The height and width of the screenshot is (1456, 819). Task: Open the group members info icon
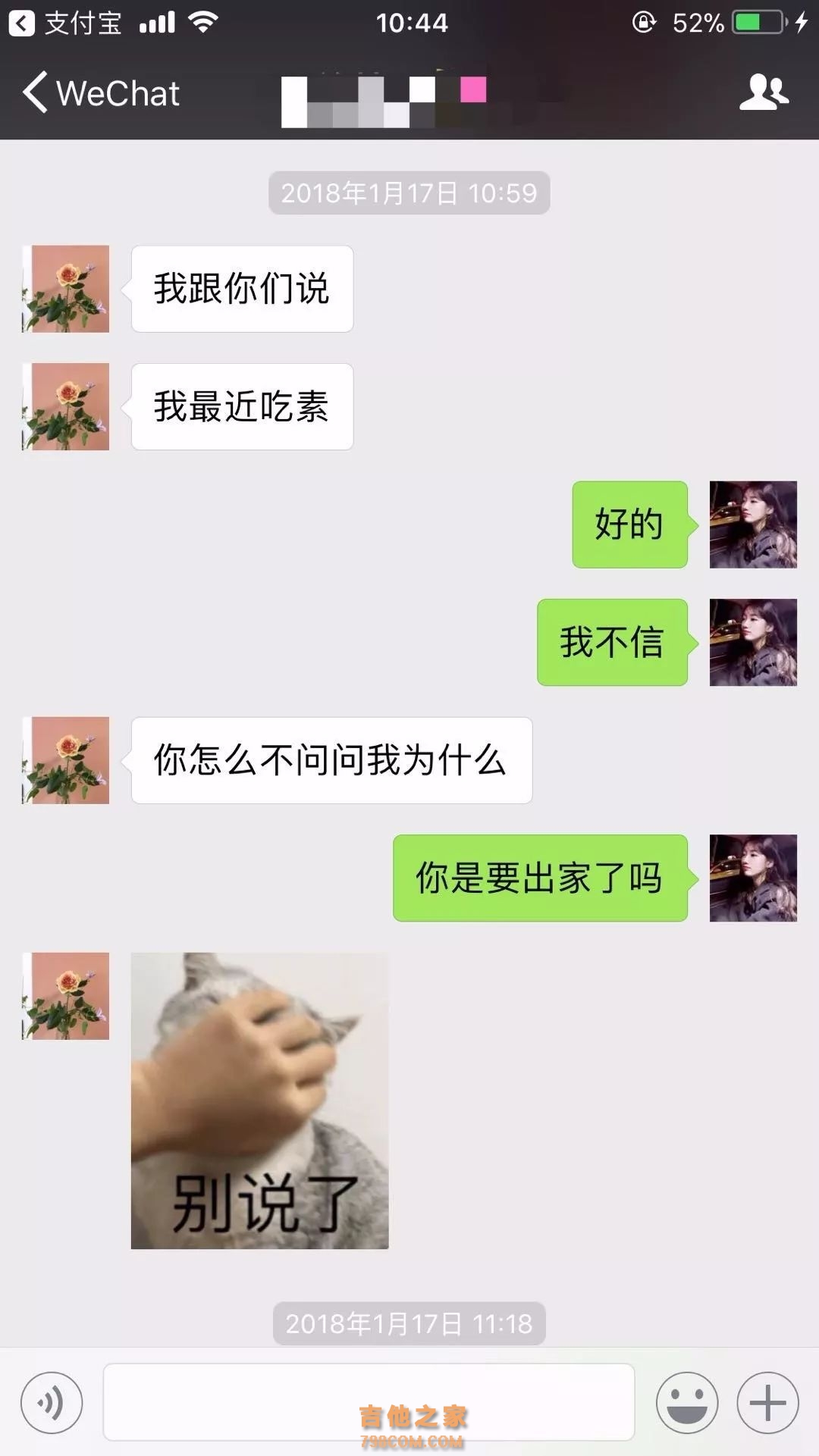[764, 92]
